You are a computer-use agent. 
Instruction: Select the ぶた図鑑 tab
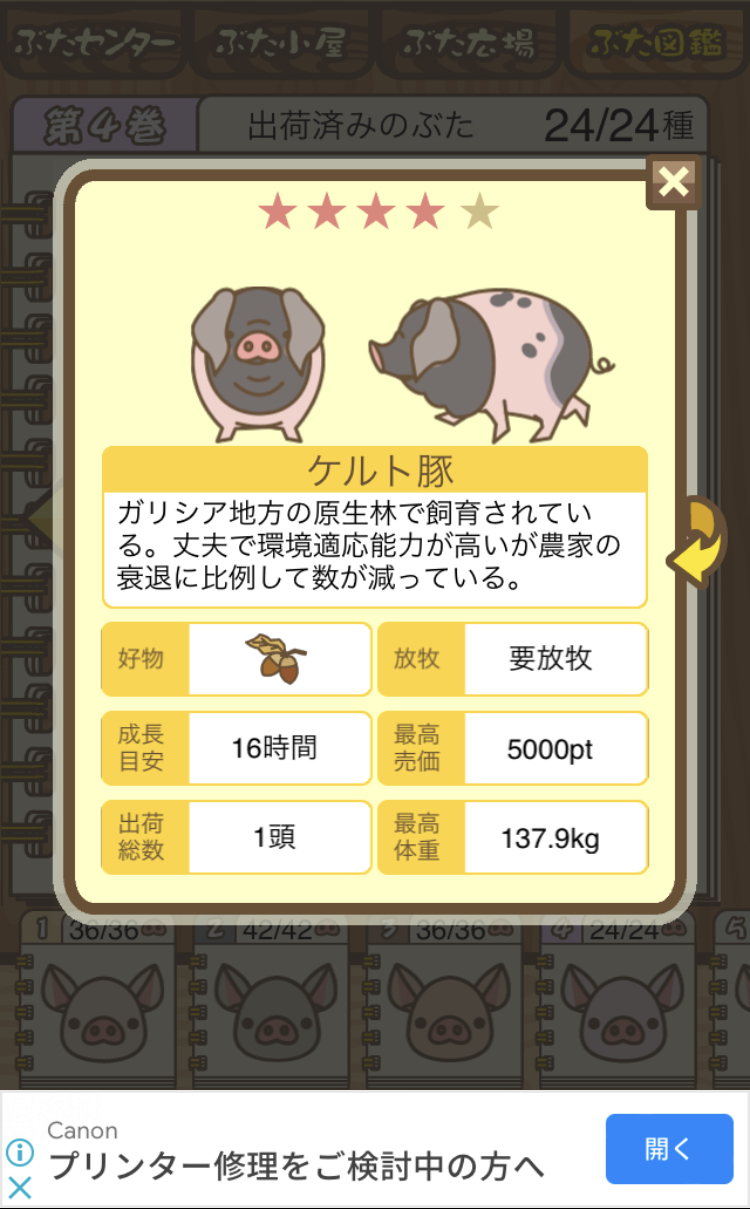[x=658, y=43]
